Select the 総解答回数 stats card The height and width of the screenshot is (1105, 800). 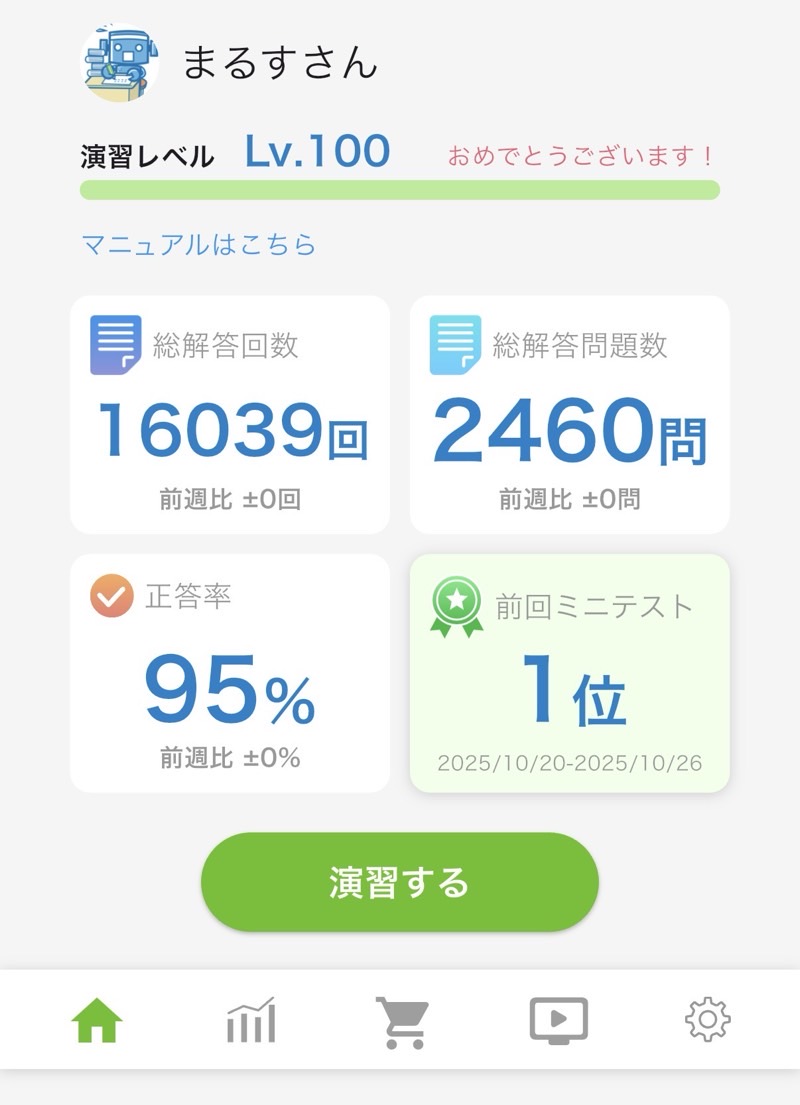point(230,410)
